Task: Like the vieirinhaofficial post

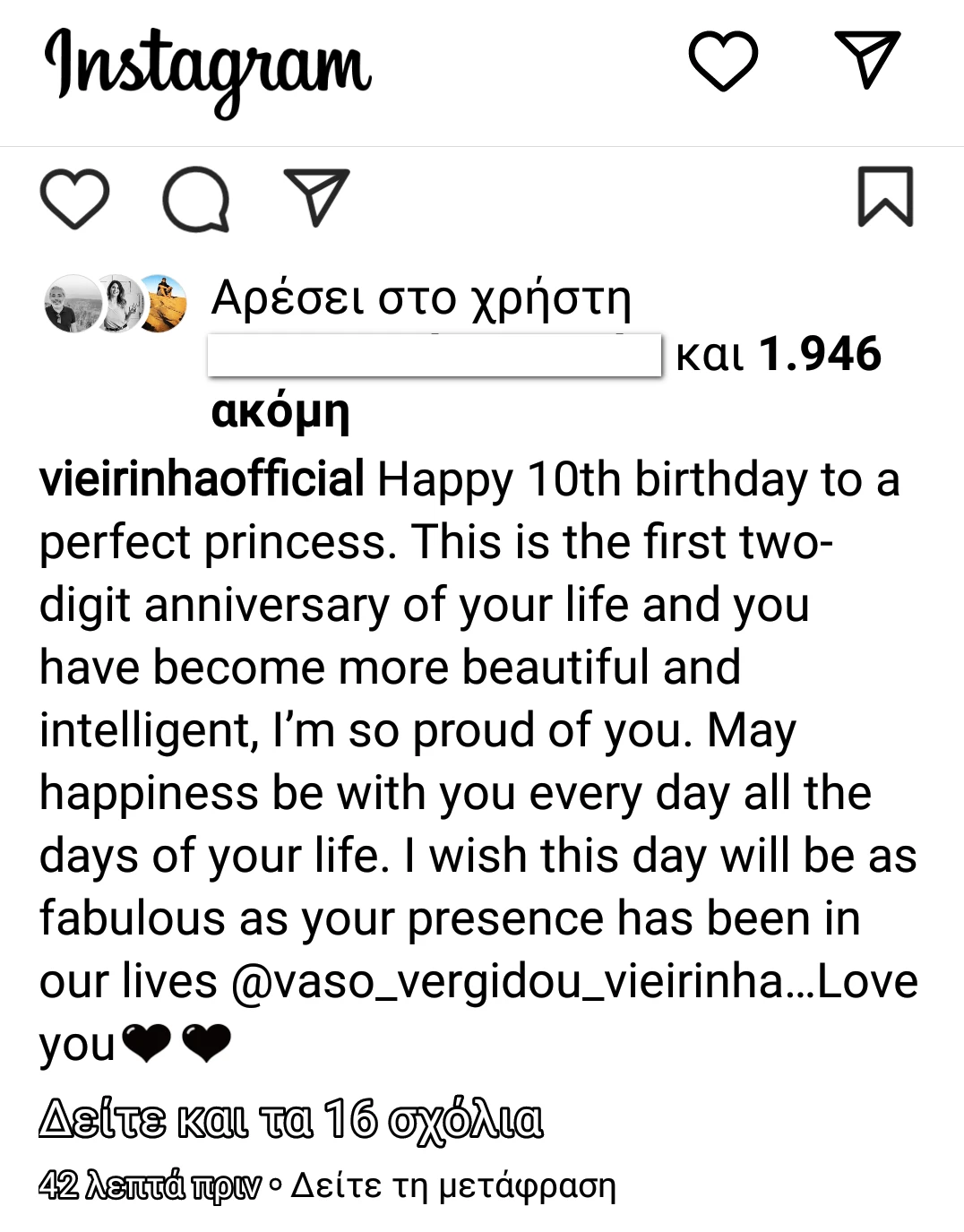Action: tap(75, 198)
